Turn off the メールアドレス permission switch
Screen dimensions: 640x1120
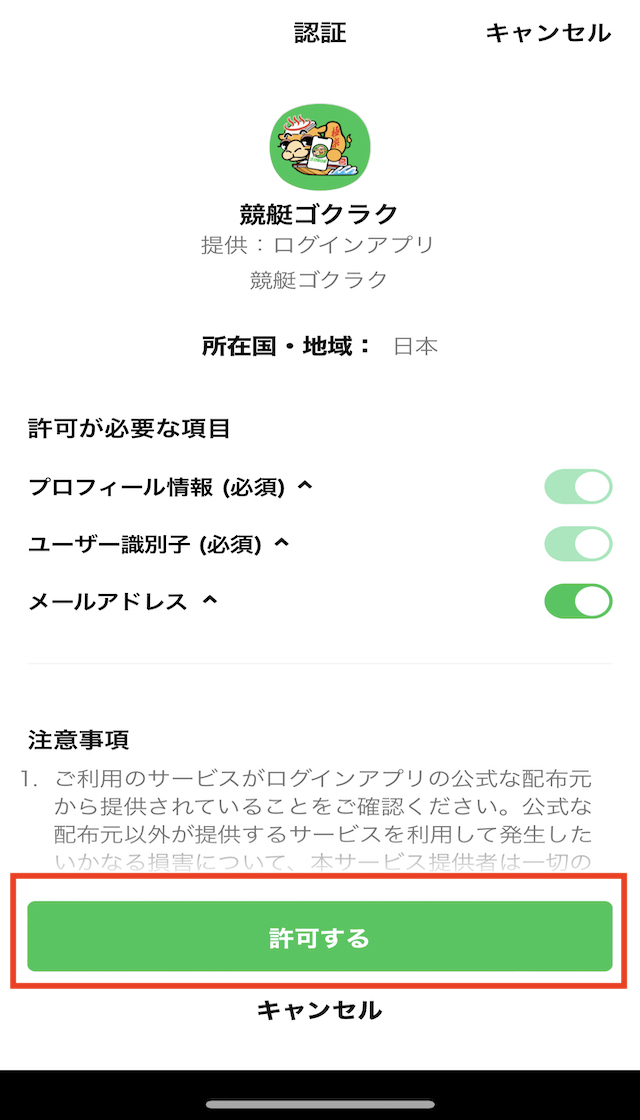point(579,601)
